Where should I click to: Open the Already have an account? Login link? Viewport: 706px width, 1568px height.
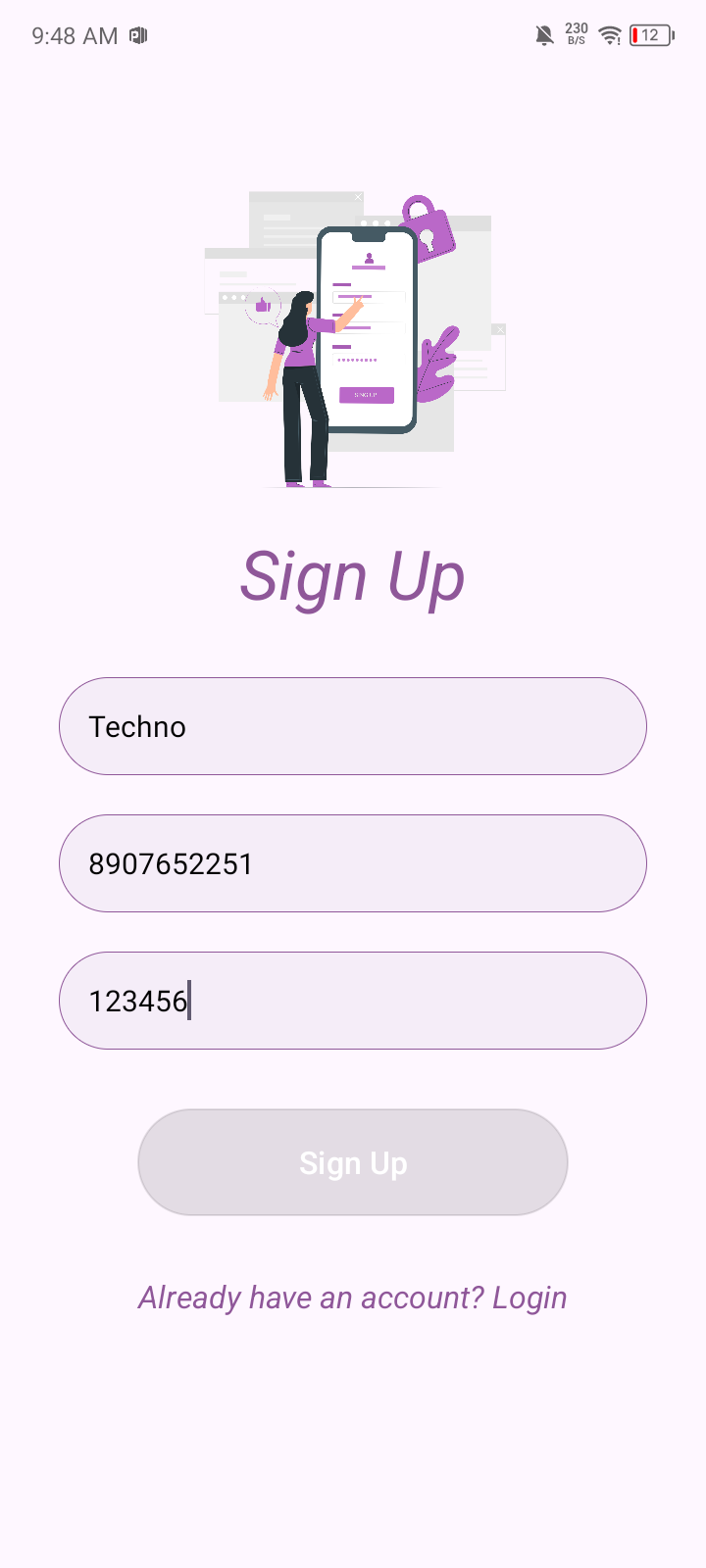pyautogui.click(x=353, y=1298)
